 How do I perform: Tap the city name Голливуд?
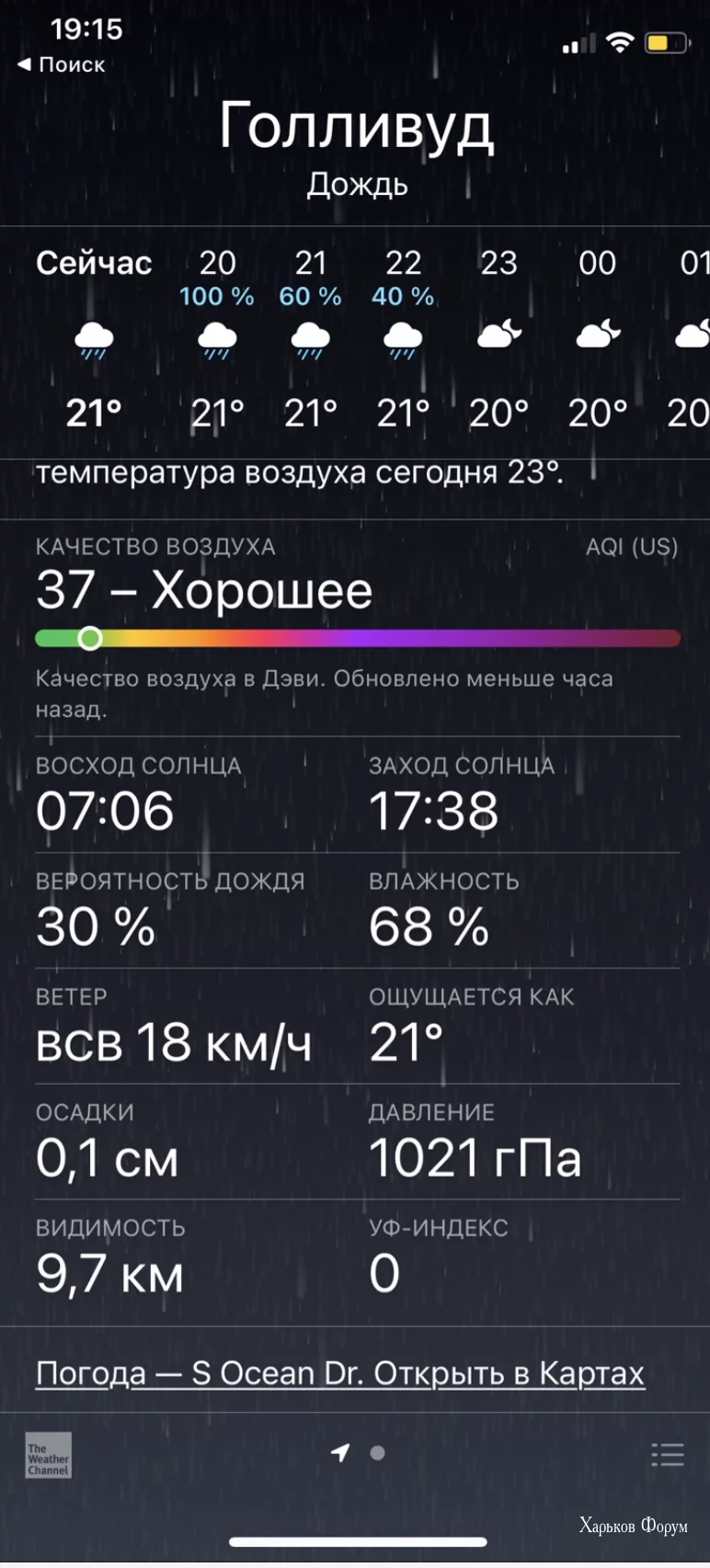pos(356,128)
